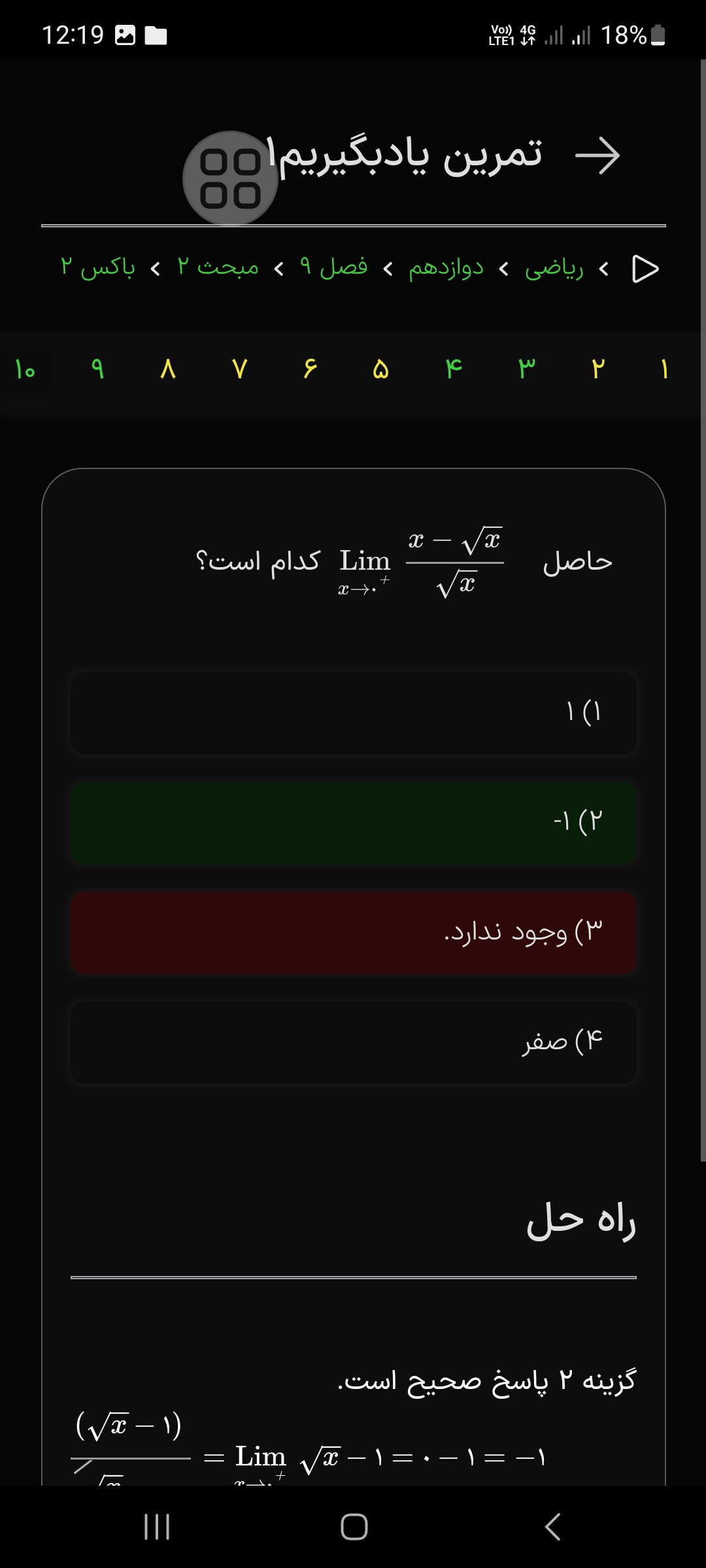Jump to question ۱۰

pyautogui.click(x=25, y=370)
